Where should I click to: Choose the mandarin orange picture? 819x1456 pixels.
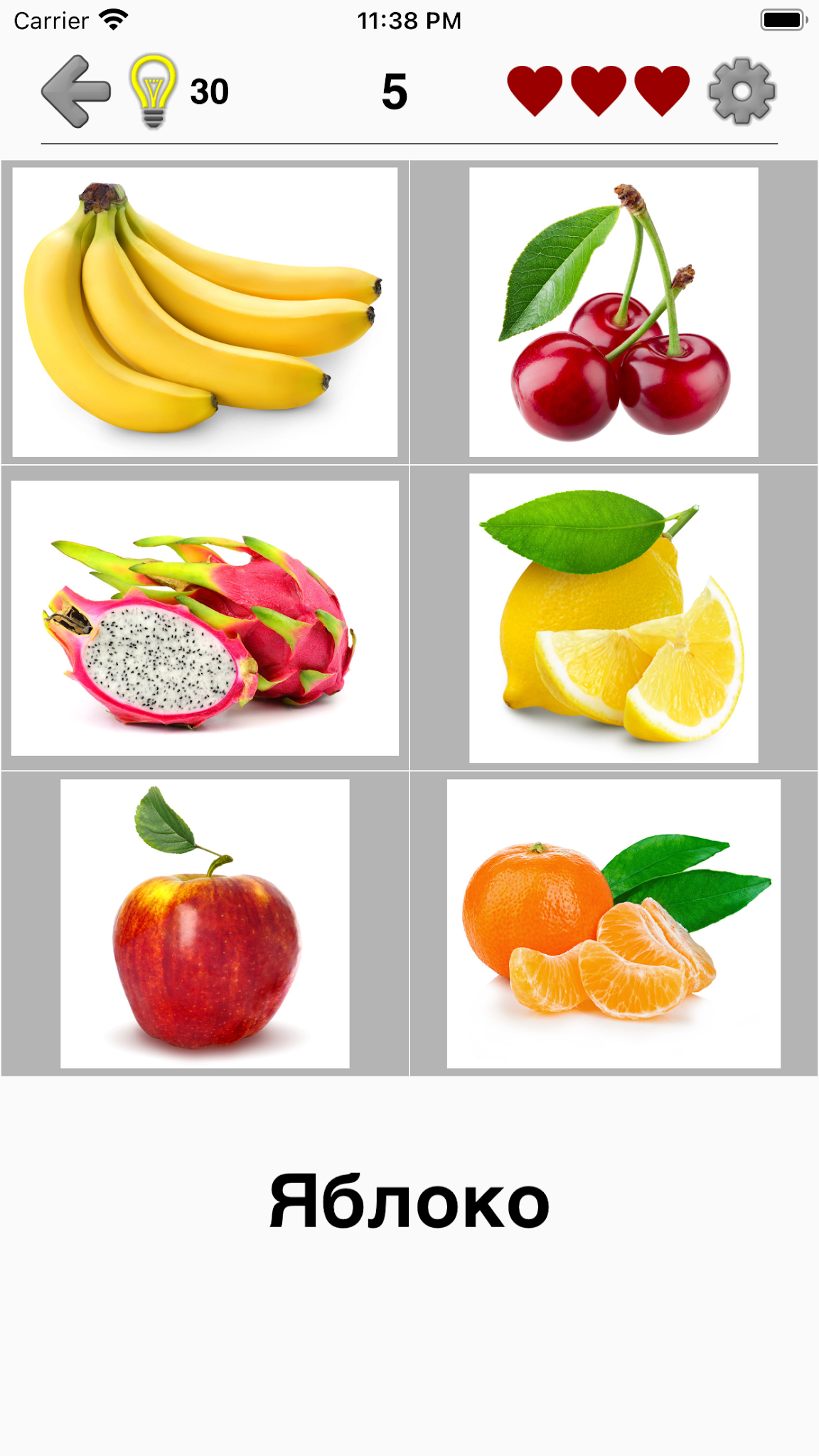614,924
